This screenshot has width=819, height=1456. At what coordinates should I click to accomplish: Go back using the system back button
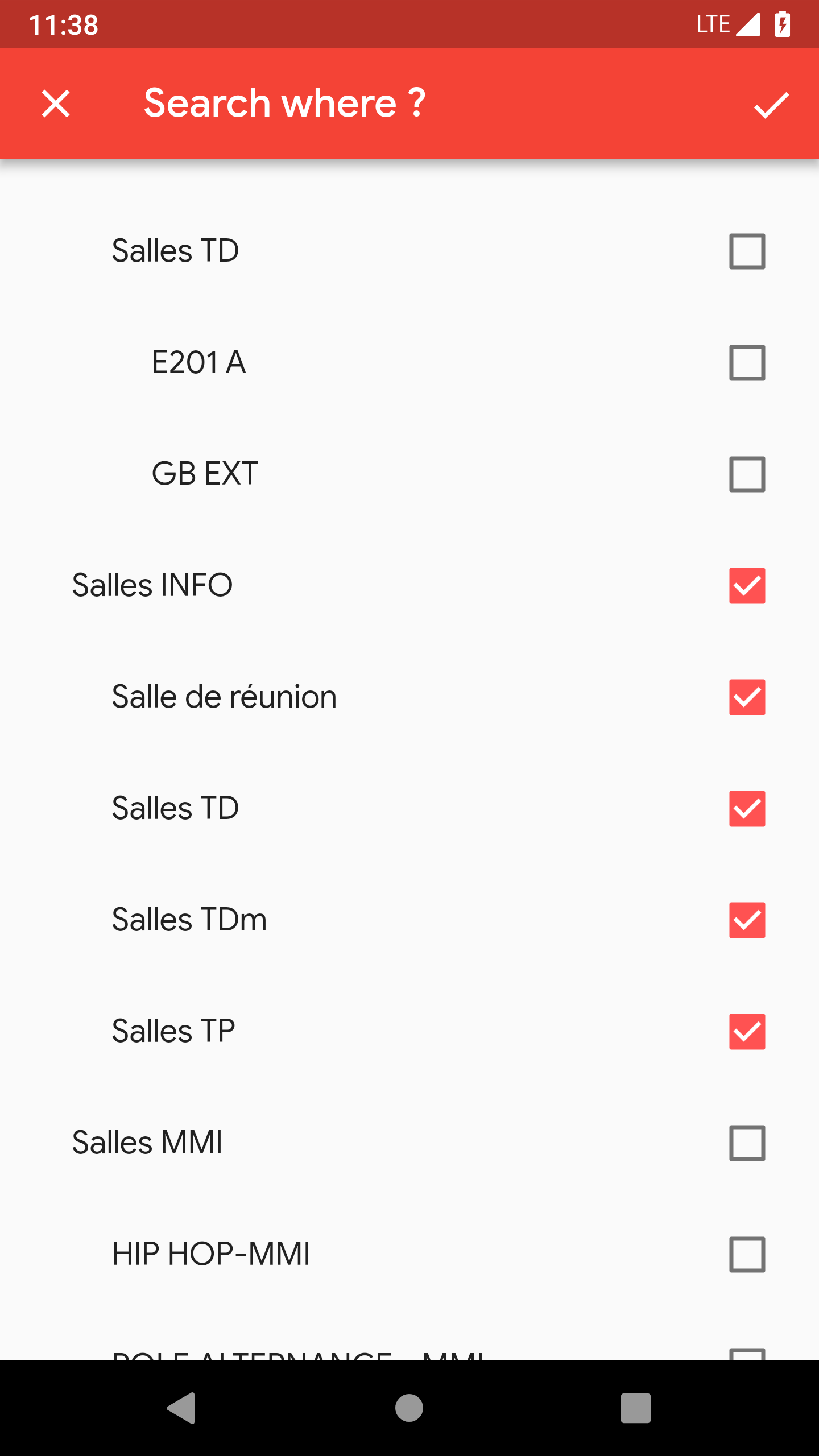tap(181, 1408)
